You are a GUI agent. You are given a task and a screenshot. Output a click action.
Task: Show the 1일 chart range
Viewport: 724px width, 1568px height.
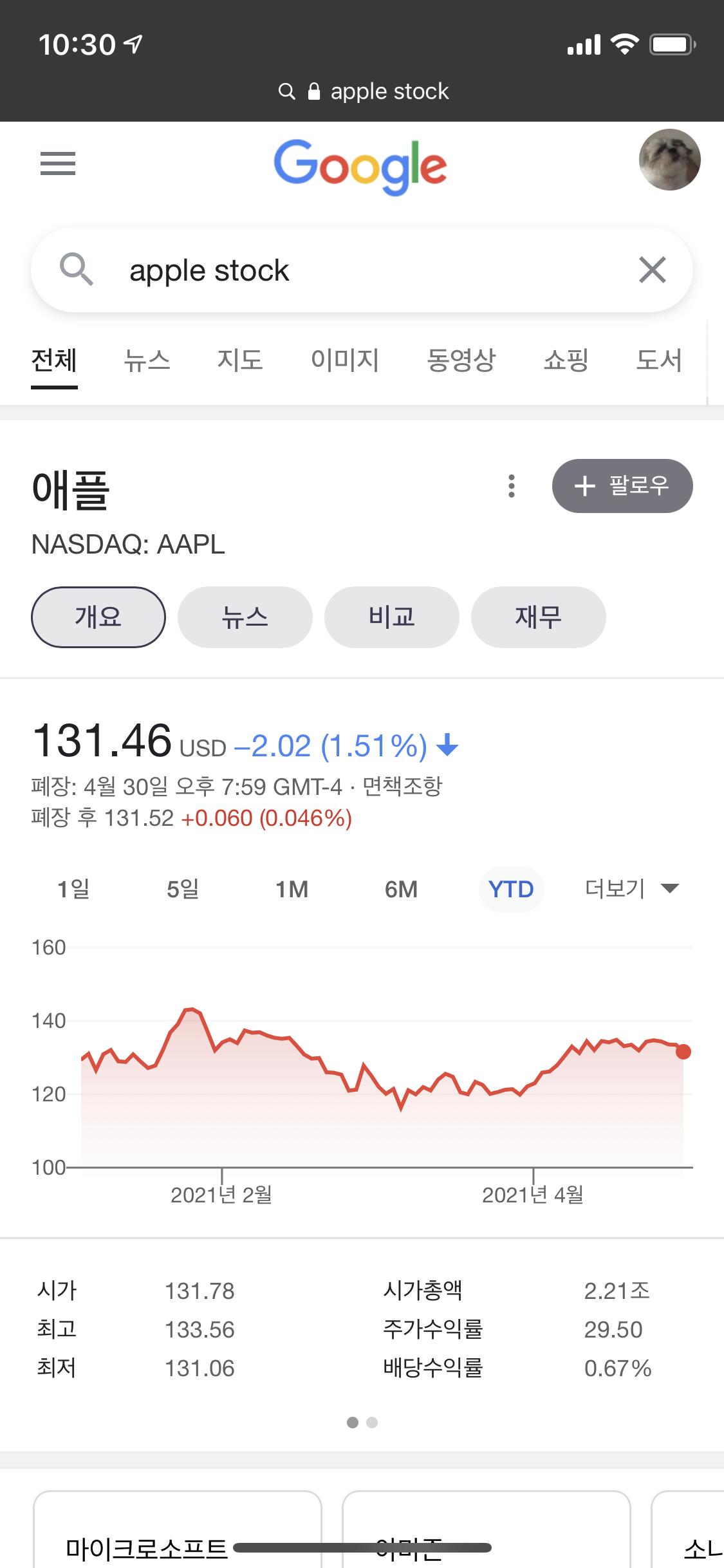(73, 890)
